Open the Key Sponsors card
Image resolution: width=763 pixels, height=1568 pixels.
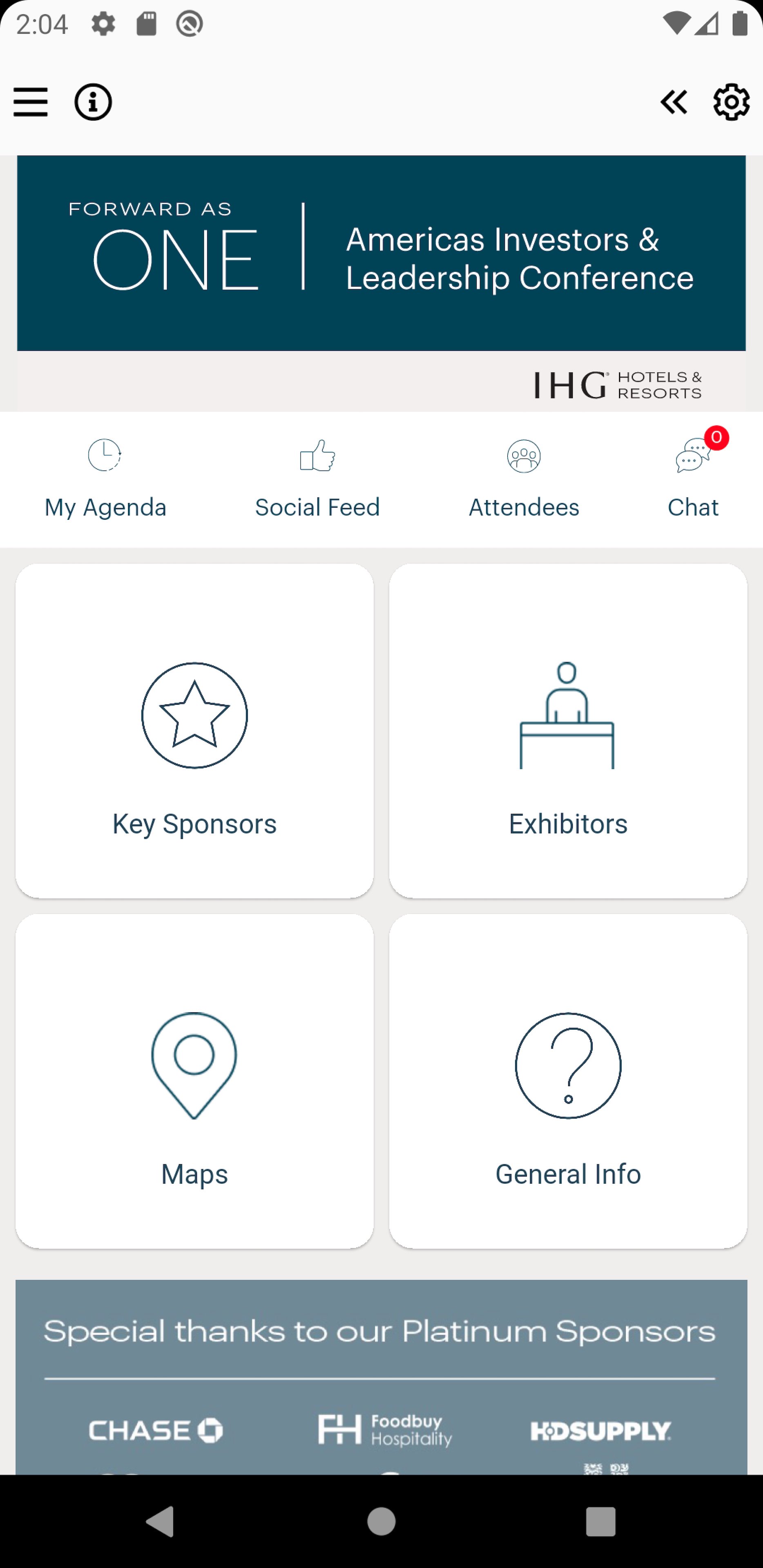[x=194, y=731]
